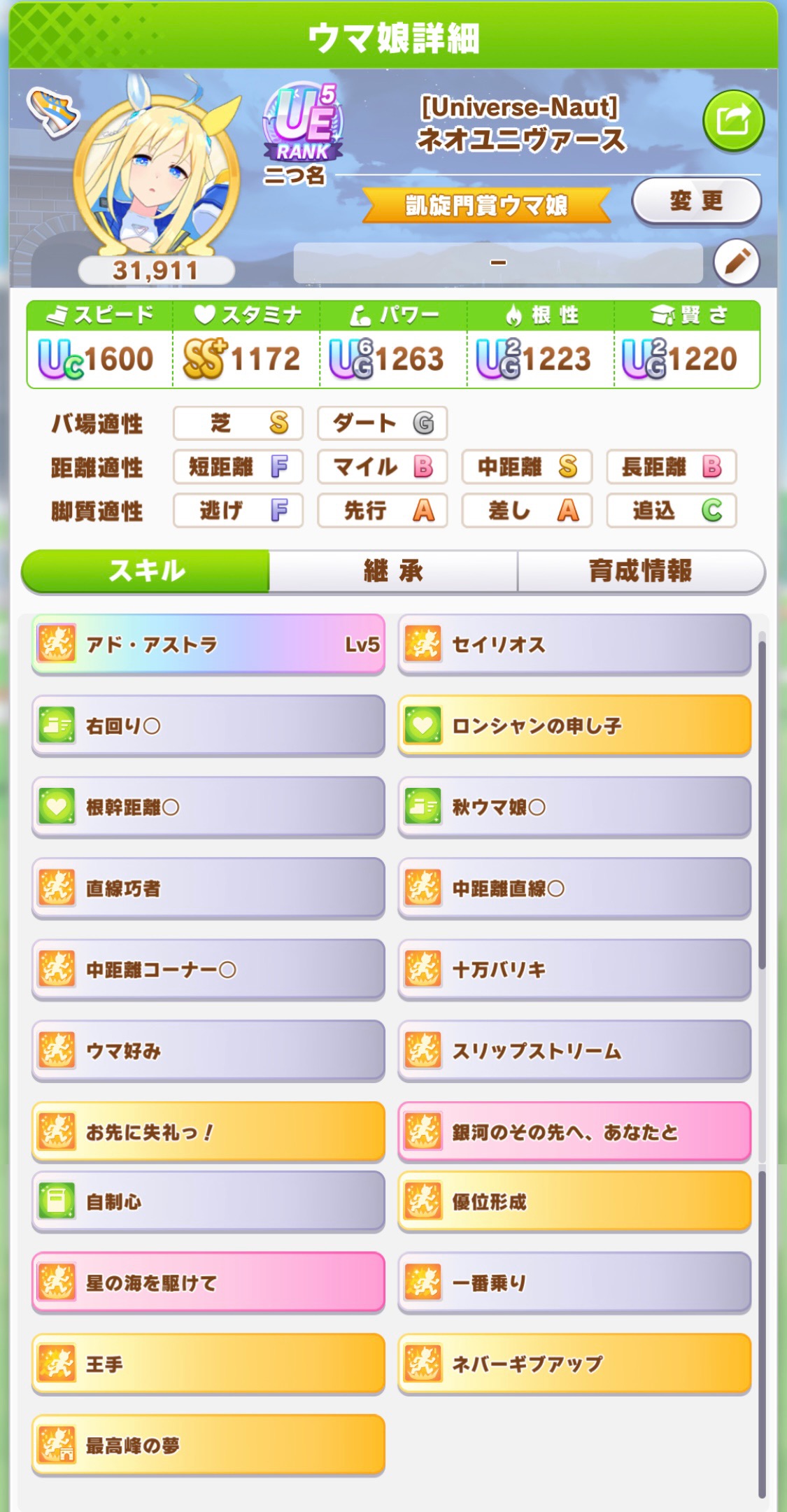
Task: Open the 優位形成 skill details
Action: 574,1201
